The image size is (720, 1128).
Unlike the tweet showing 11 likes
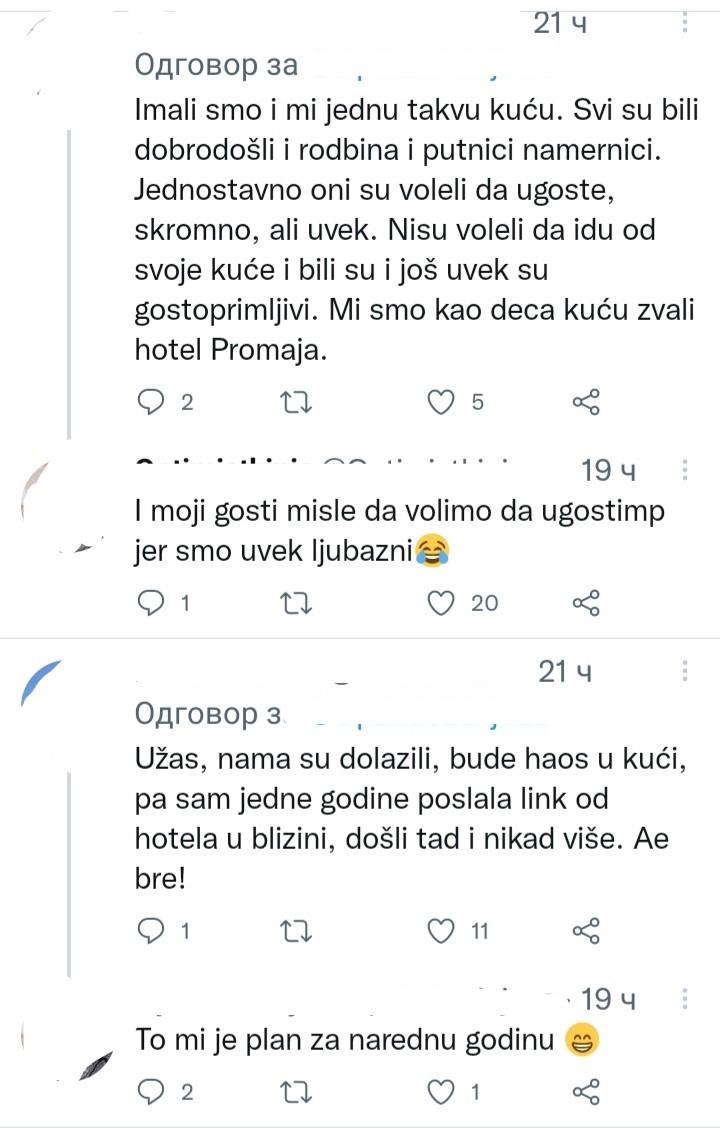coord(440,931)
